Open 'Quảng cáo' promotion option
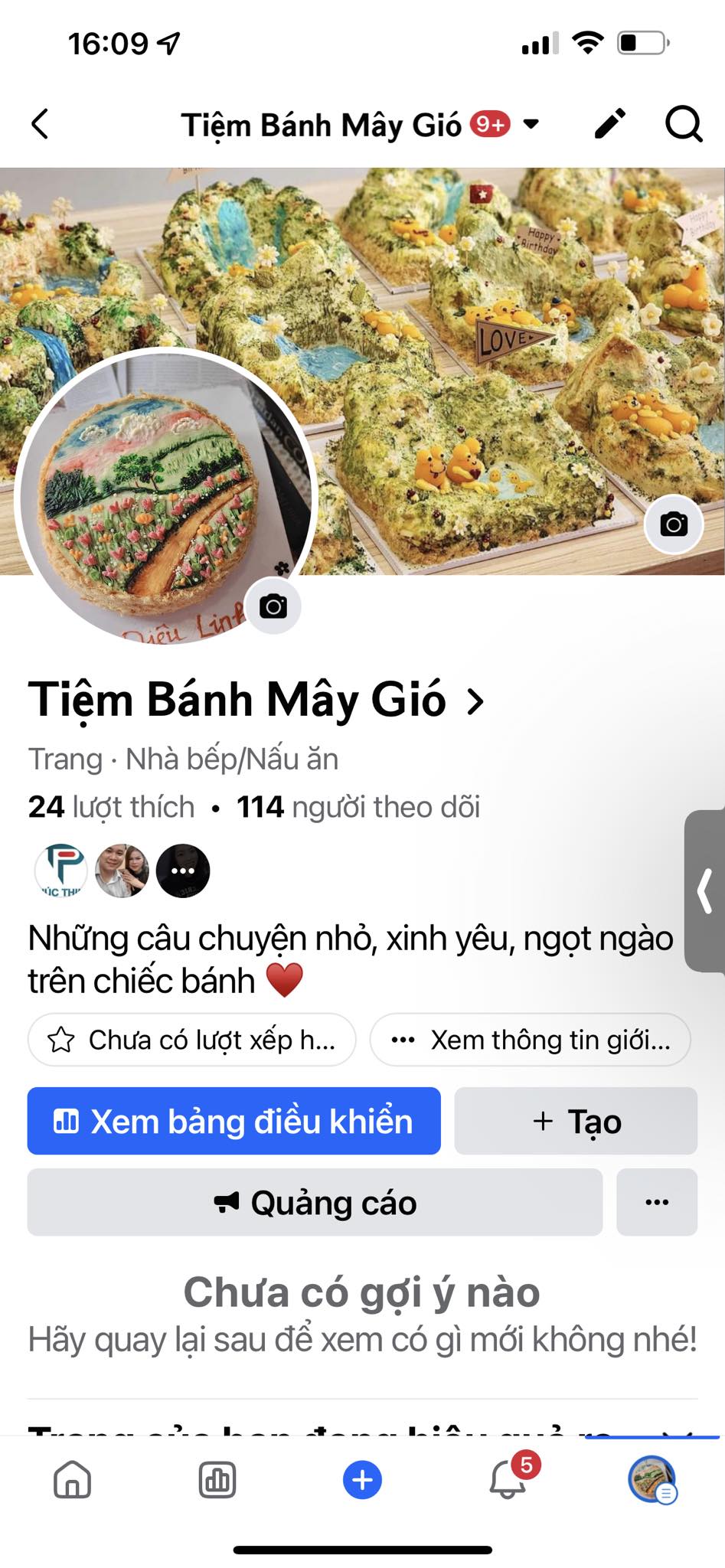 314,1203
